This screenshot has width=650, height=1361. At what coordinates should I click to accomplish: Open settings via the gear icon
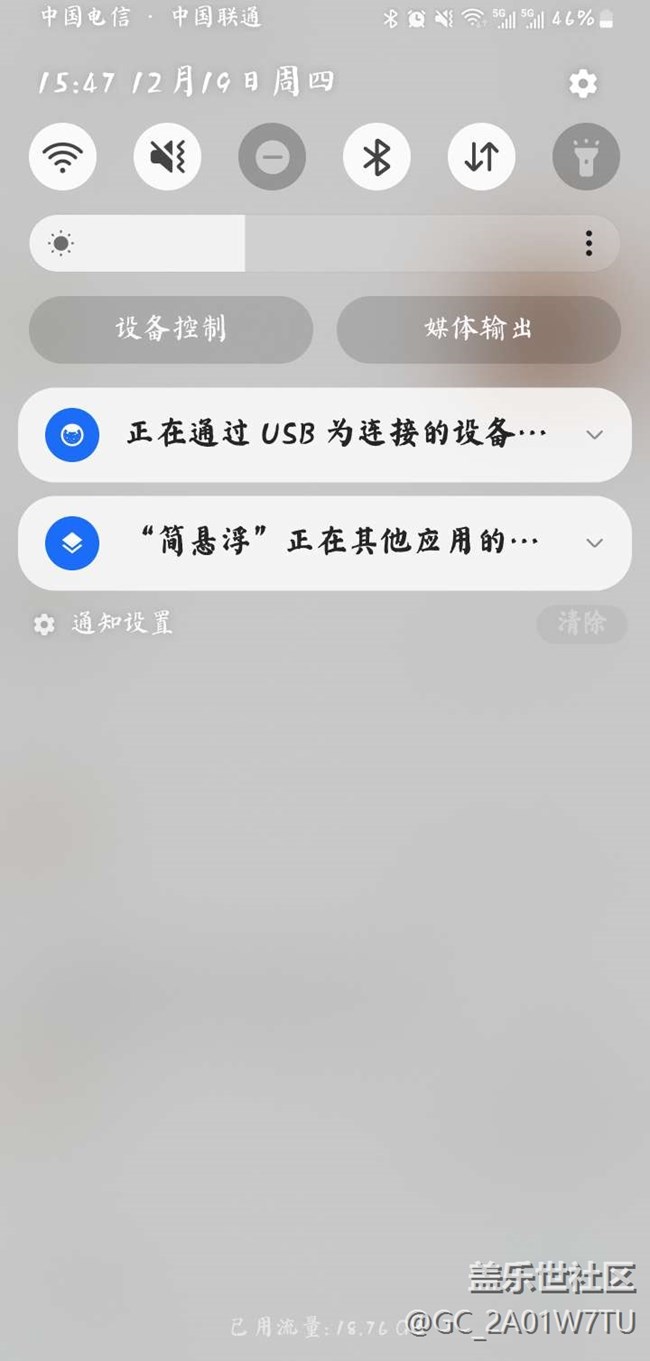582,84
